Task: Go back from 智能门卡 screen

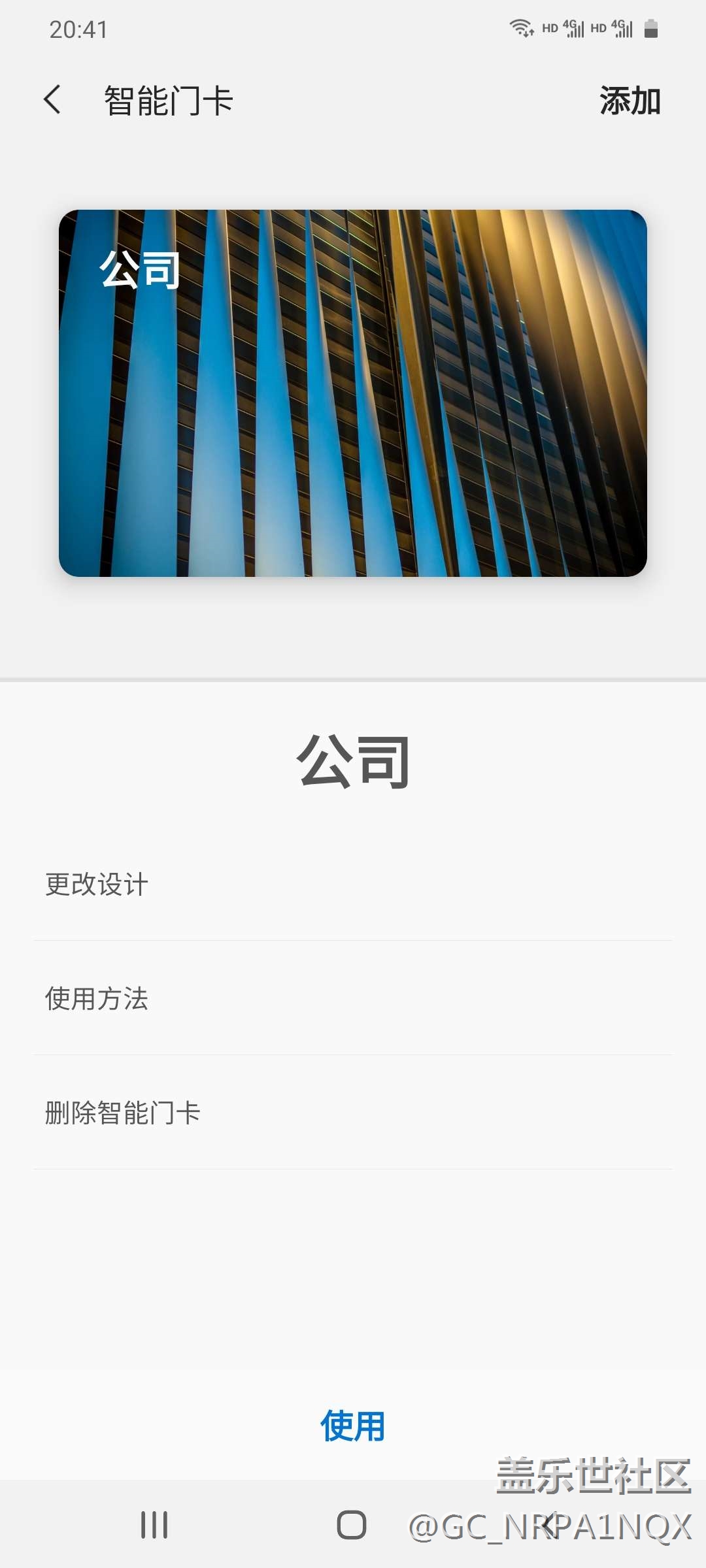Action: [52, 100]
